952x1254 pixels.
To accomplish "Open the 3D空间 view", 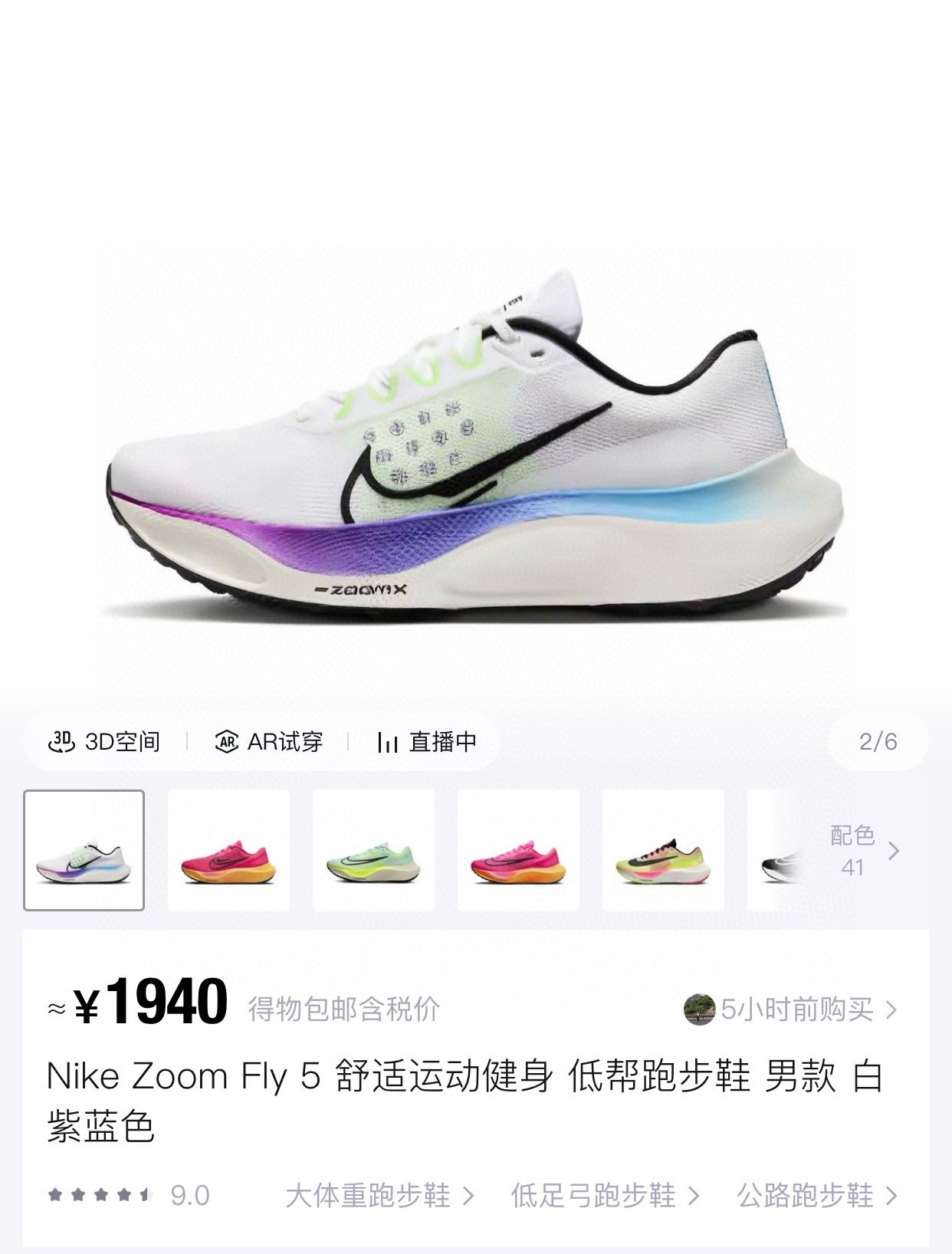I will coord(104,742).
